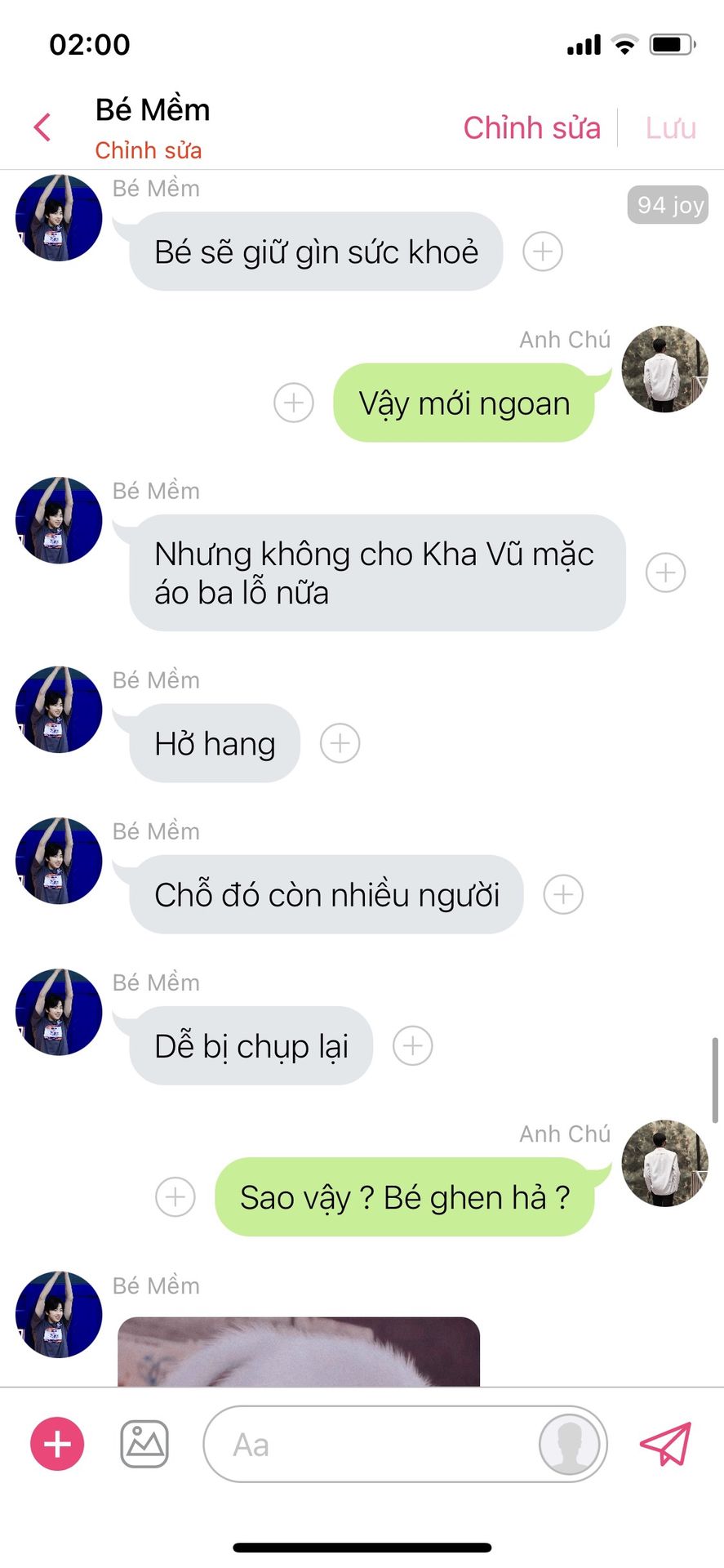Viewport: 724px width, 1568px height.
Task: Tap the Chỉnh sửa button in header
Action: coord(531,128)
